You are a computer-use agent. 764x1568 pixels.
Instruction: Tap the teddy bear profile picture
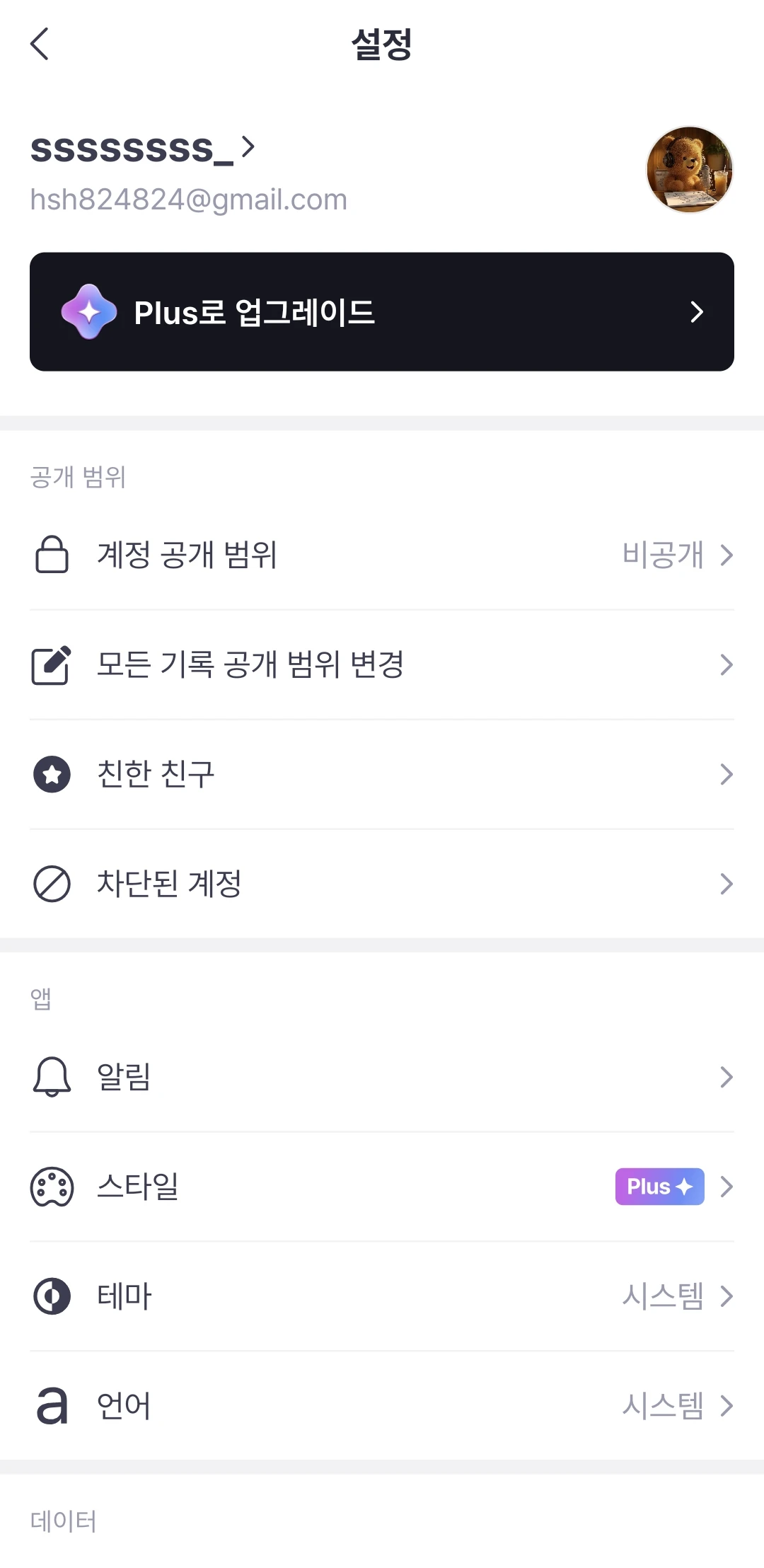(690, 169)
